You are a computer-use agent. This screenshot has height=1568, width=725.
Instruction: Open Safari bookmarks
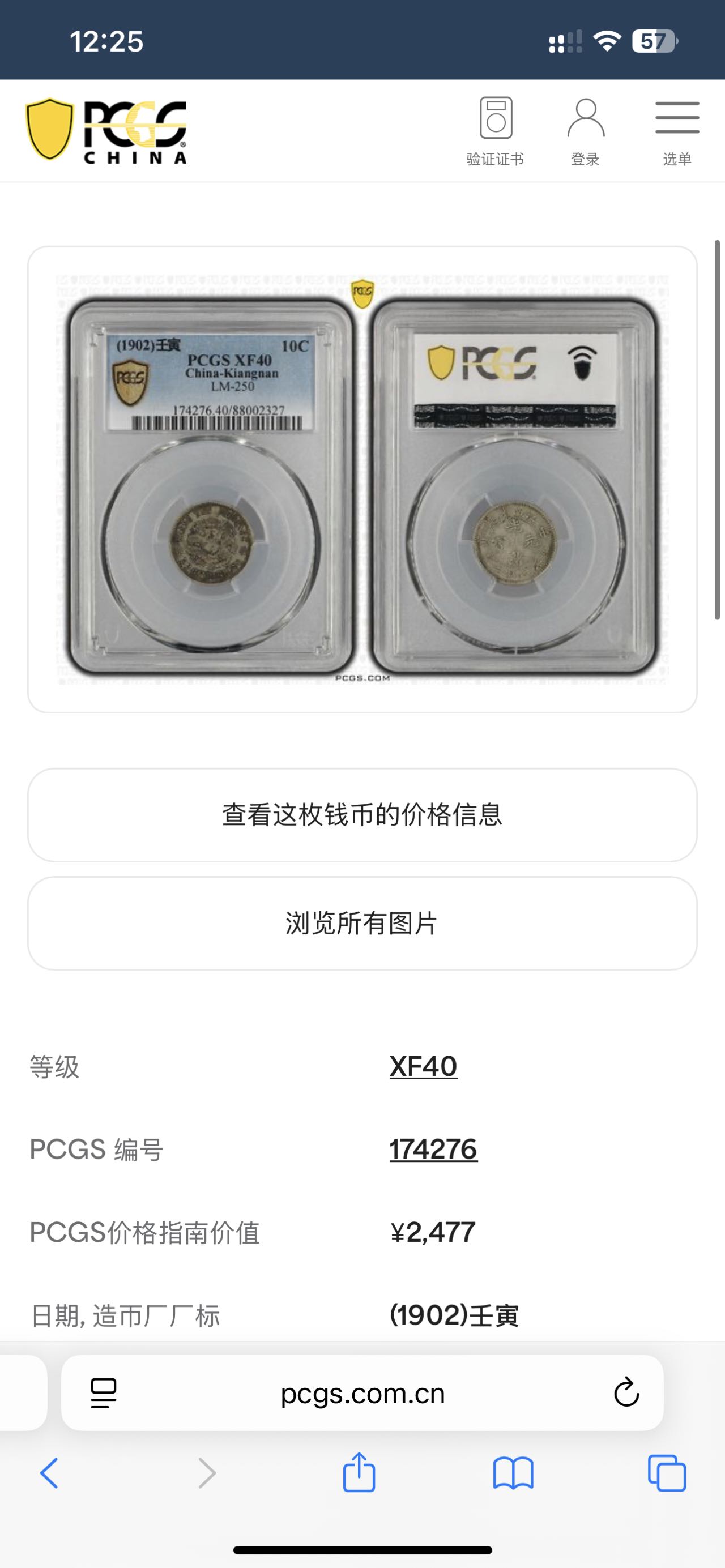tap(513, 1473)
